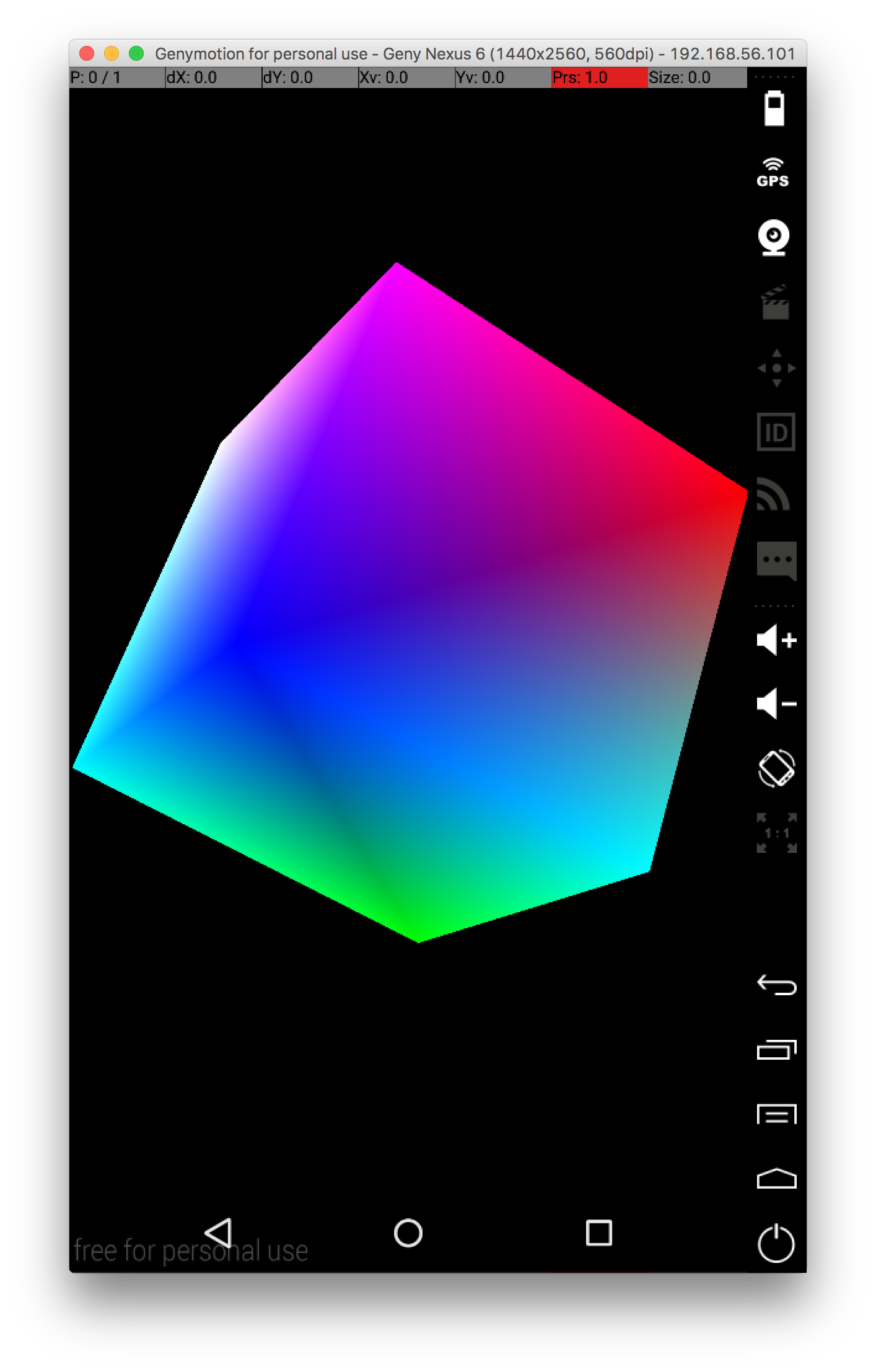Tap the Android square recents button

click(x=598, y=1233)
